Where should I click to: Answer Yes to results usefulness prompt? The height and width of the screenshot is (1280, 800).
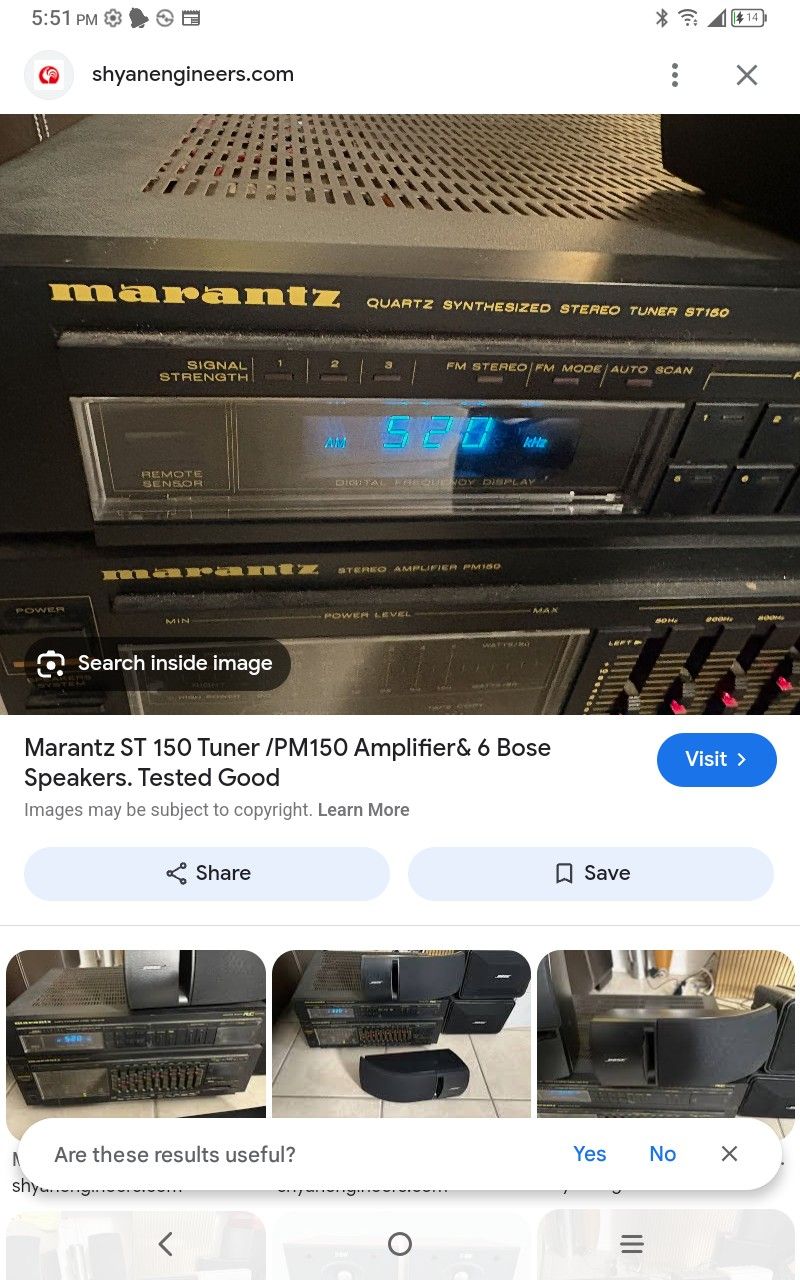(x=590, y=1154)
